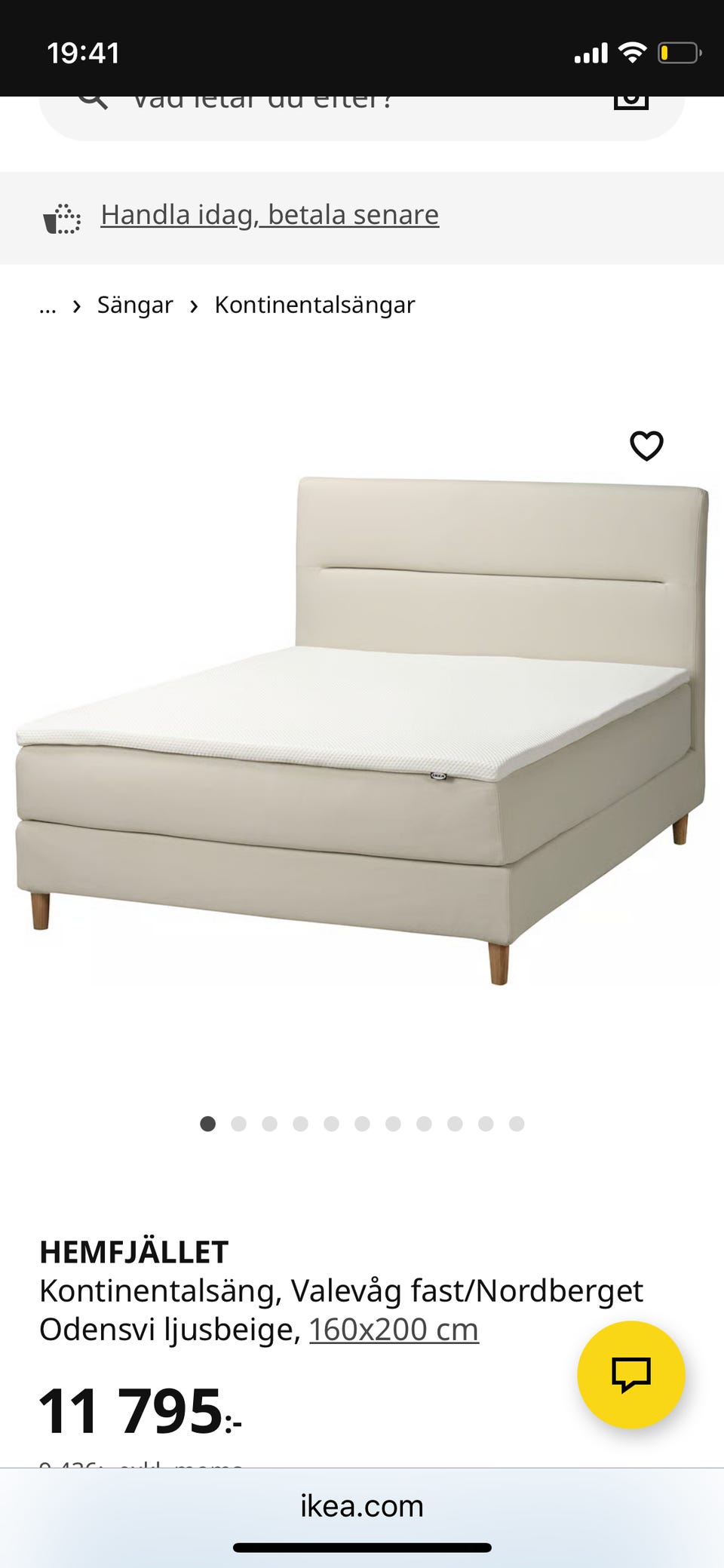The width and height of the screenshot is (724, 1568).
Task: Go to the Sängar breadcrumb
Action: [x=135, y=305]
